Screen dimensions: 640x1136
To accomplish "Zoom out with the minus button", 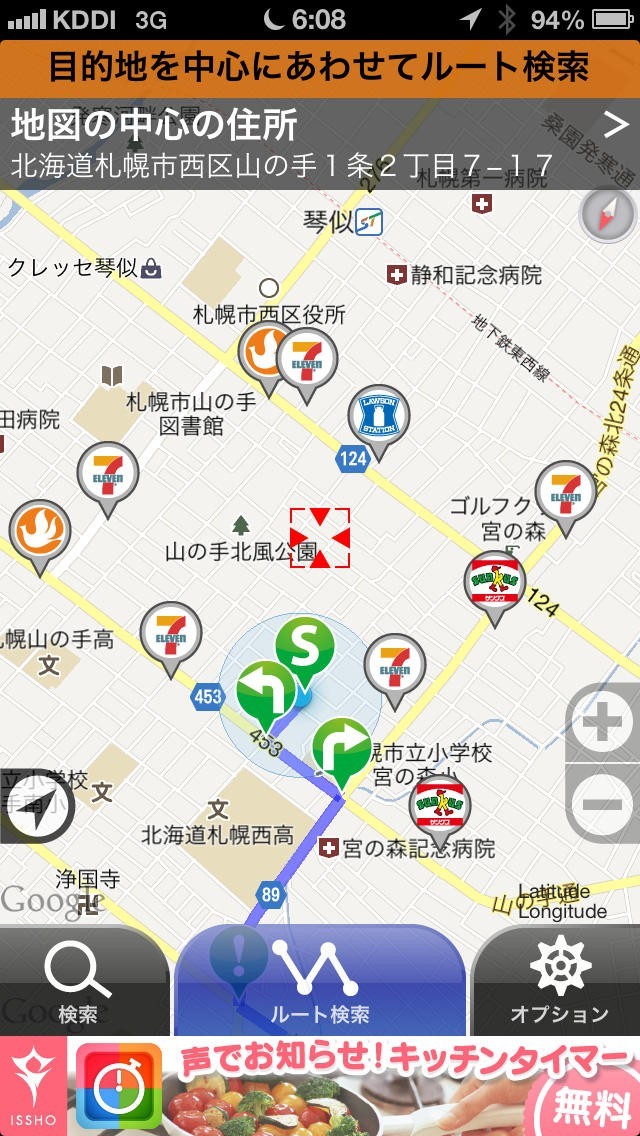I will 602,803.
